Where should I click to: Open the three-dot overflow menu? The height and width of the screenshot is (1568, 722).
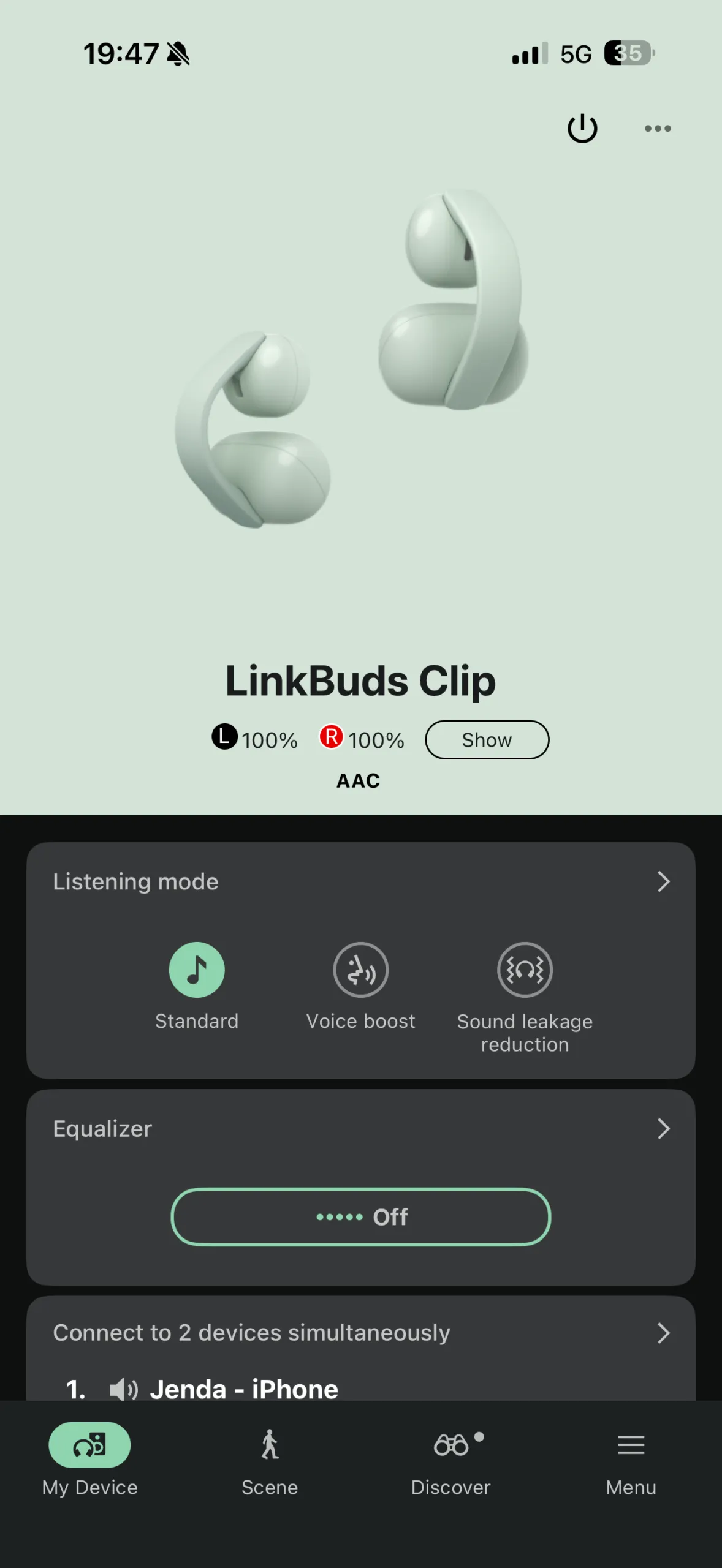(658, 129)
